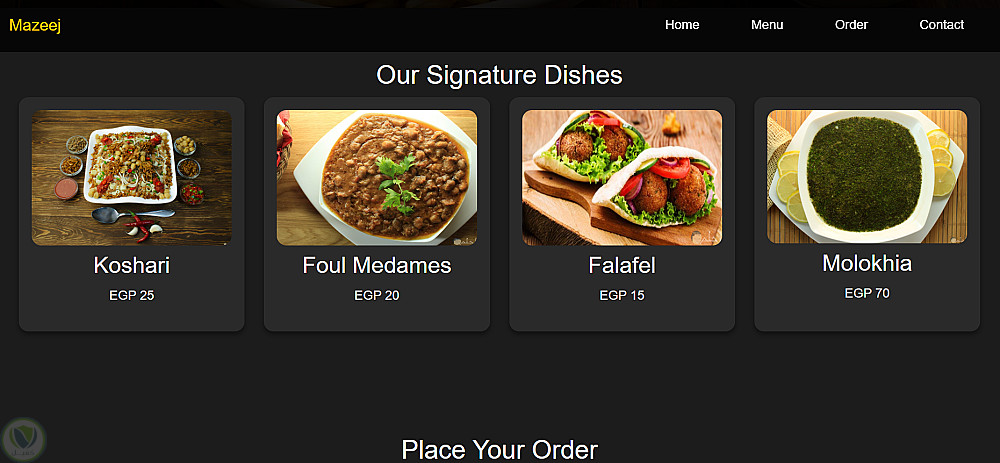Open the Foul Medames card
1000x463 pixels.
(377, 214)
